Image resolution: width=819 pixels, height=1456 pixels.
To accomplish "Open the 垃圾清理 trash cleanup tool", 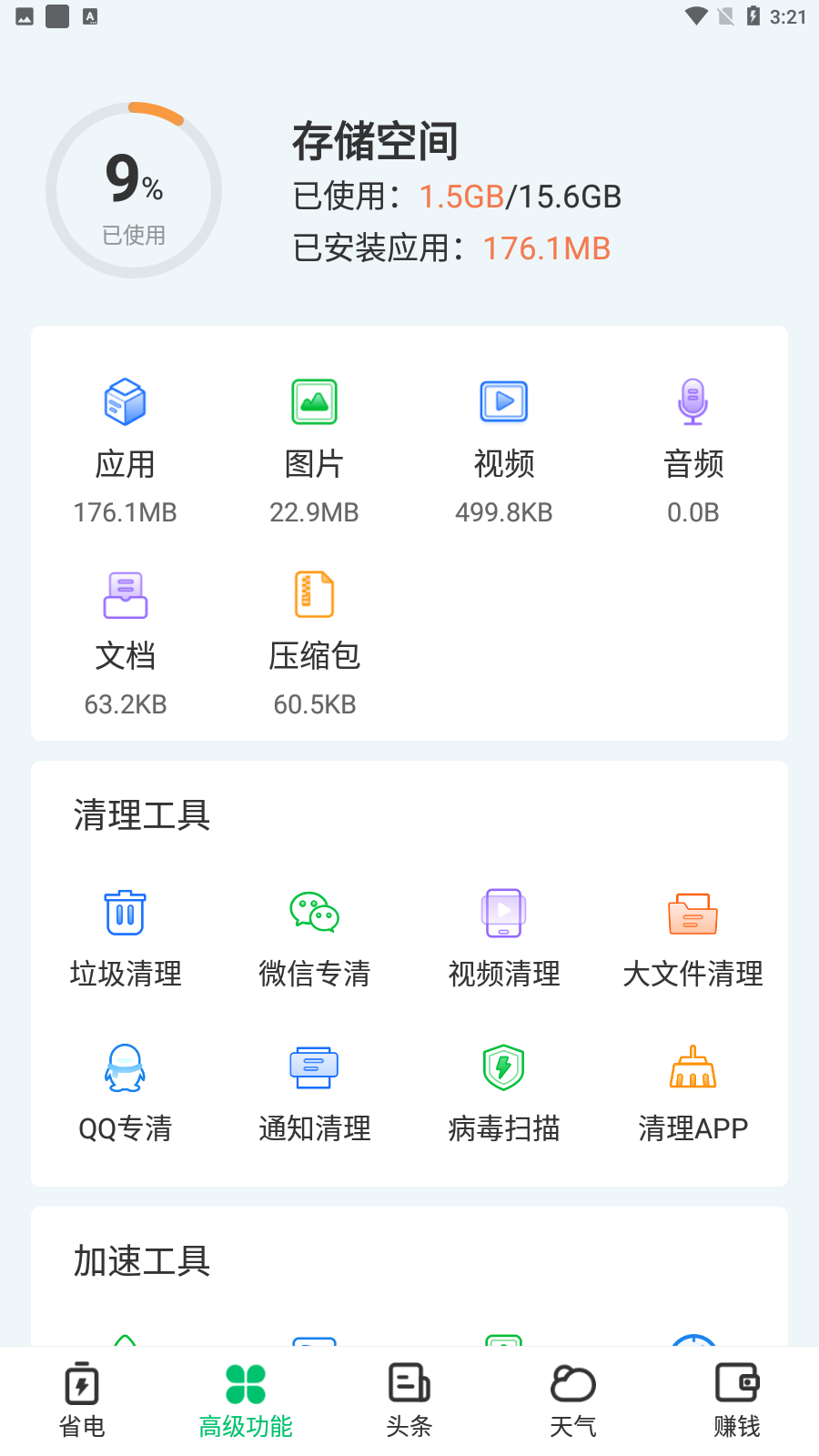I will tap(125, 937).
